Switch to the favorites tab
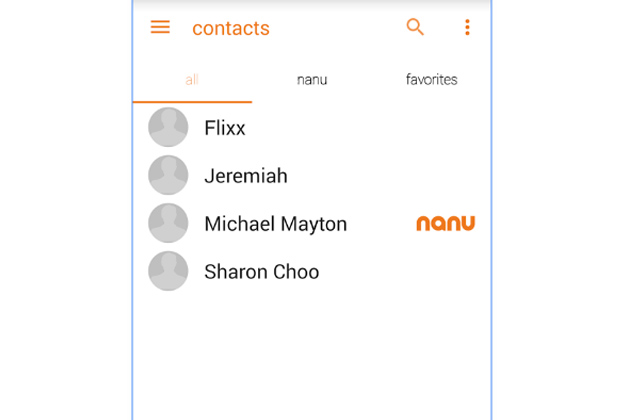Image resolution: width=630 pixels, height=420 pixels. (x=431, y=80)
